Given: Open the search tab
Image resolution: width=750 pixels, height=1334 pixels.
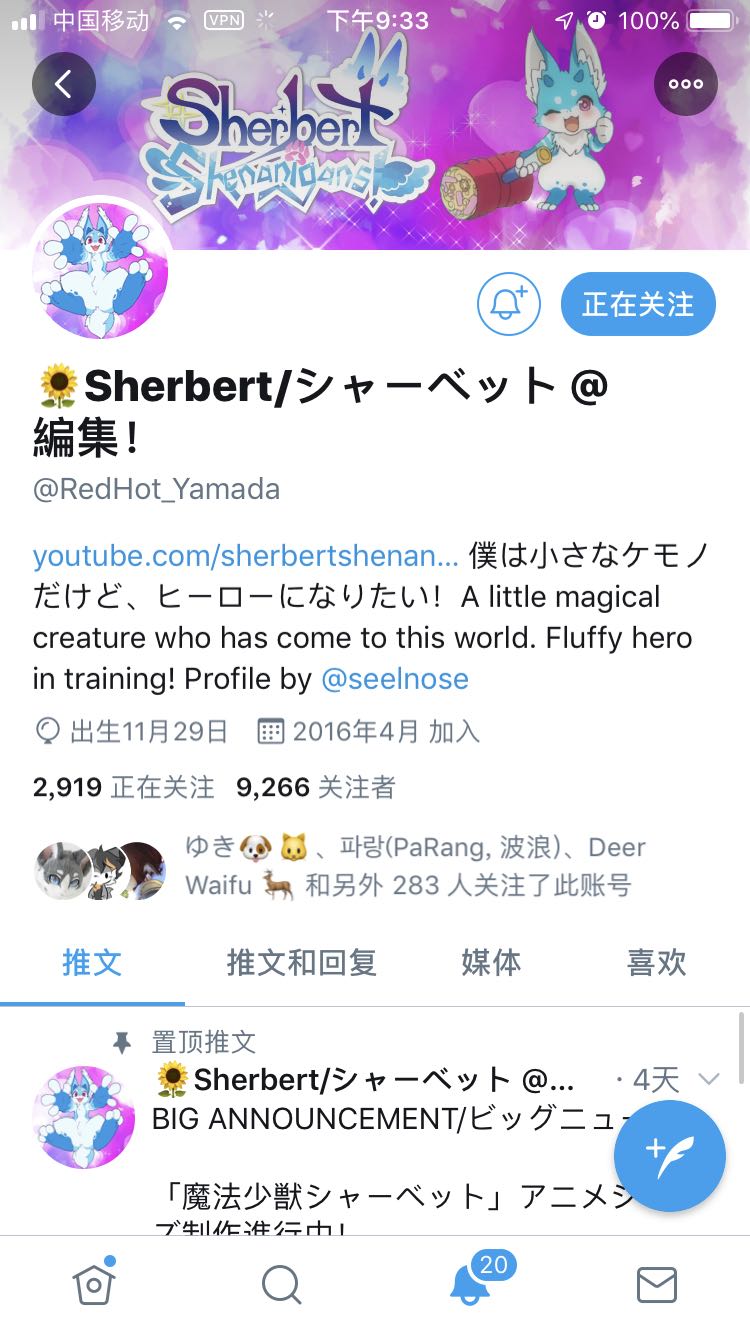Looking at the screenshot, I should tap(281, 1285).
